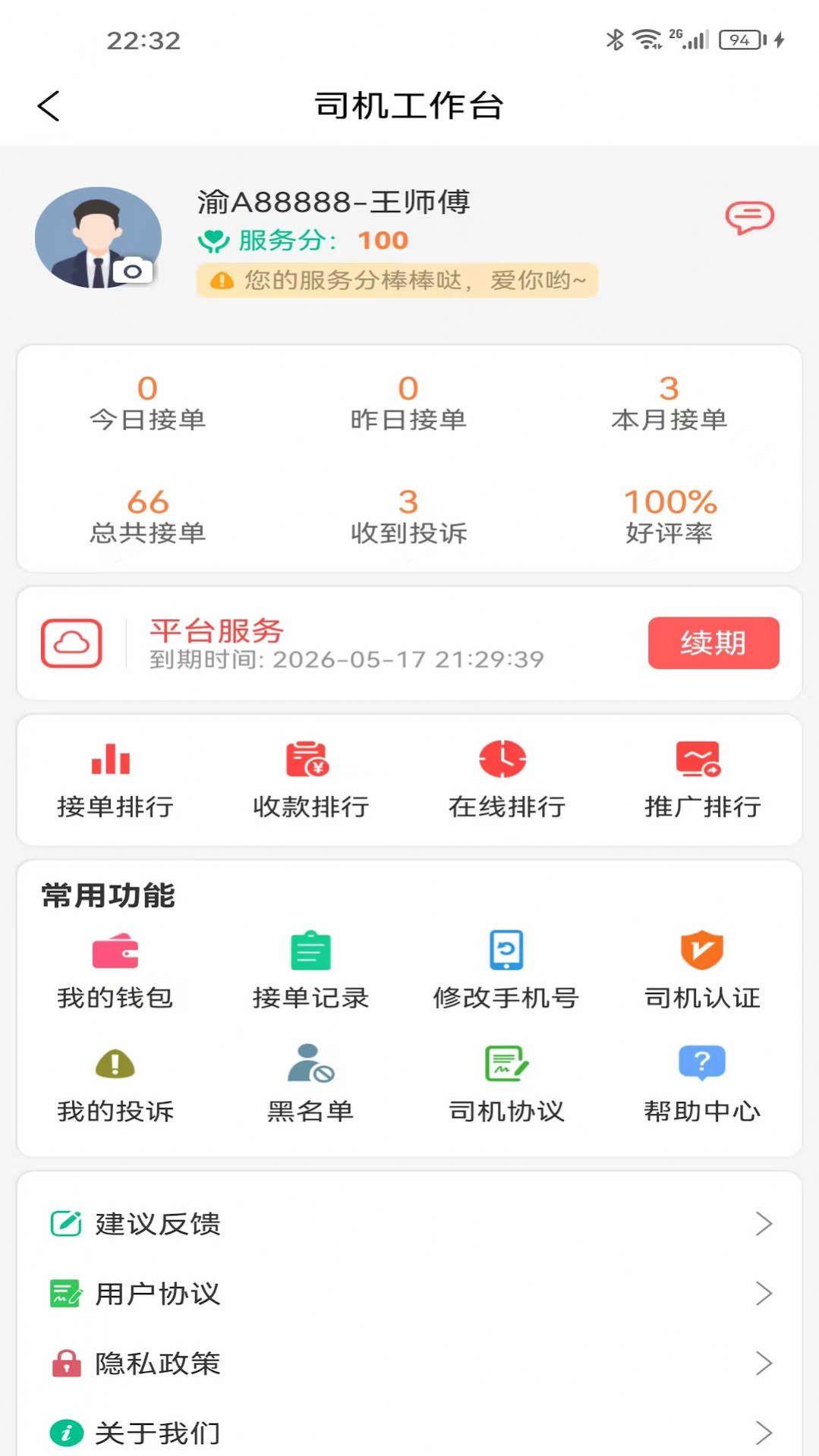Open the chat message icon top right
Viewport: 819px width, 1456px height.
751,218
